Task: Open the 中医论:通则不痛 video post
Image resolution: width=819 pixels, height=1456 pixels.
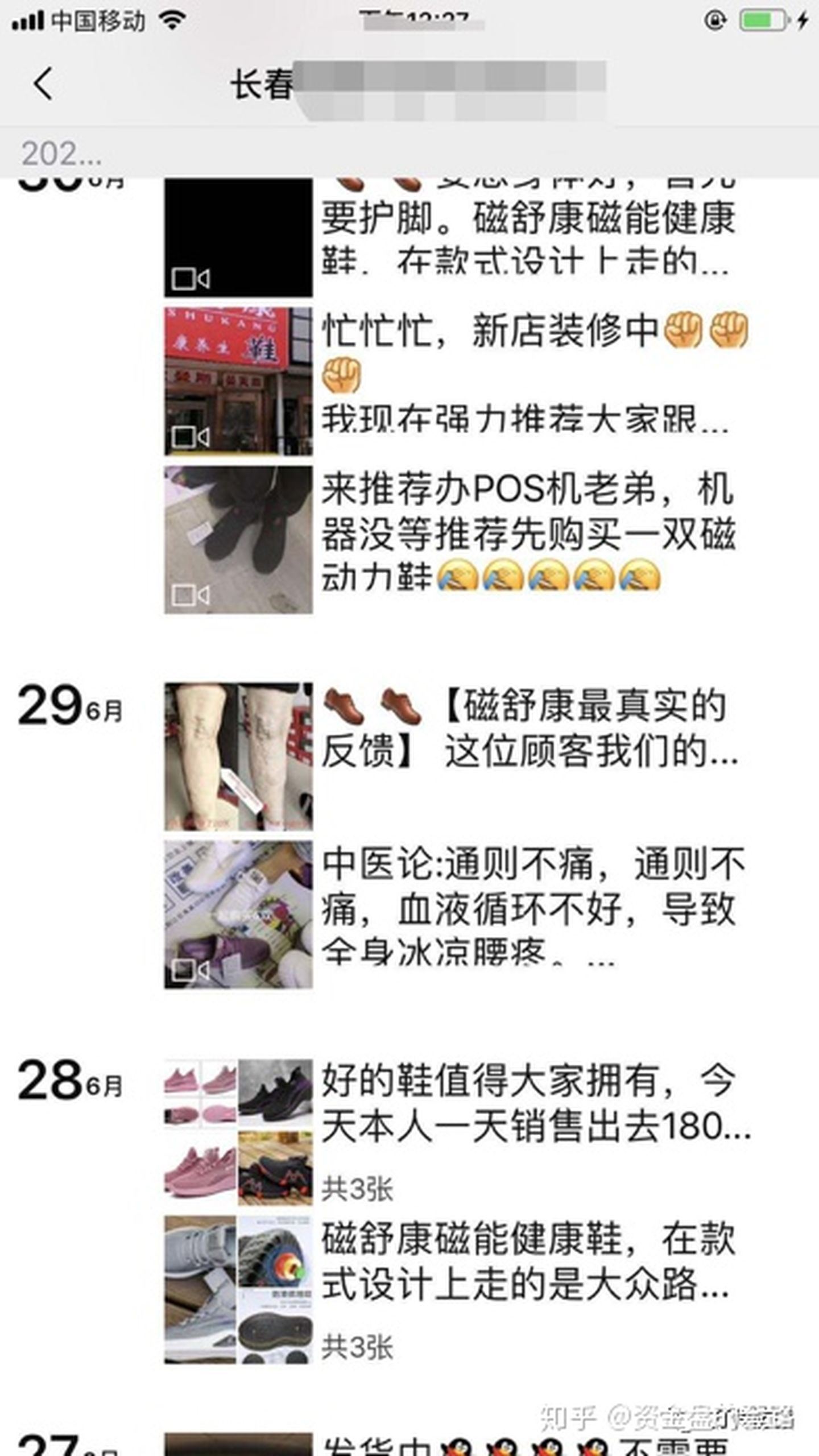Action: point(238,915)
